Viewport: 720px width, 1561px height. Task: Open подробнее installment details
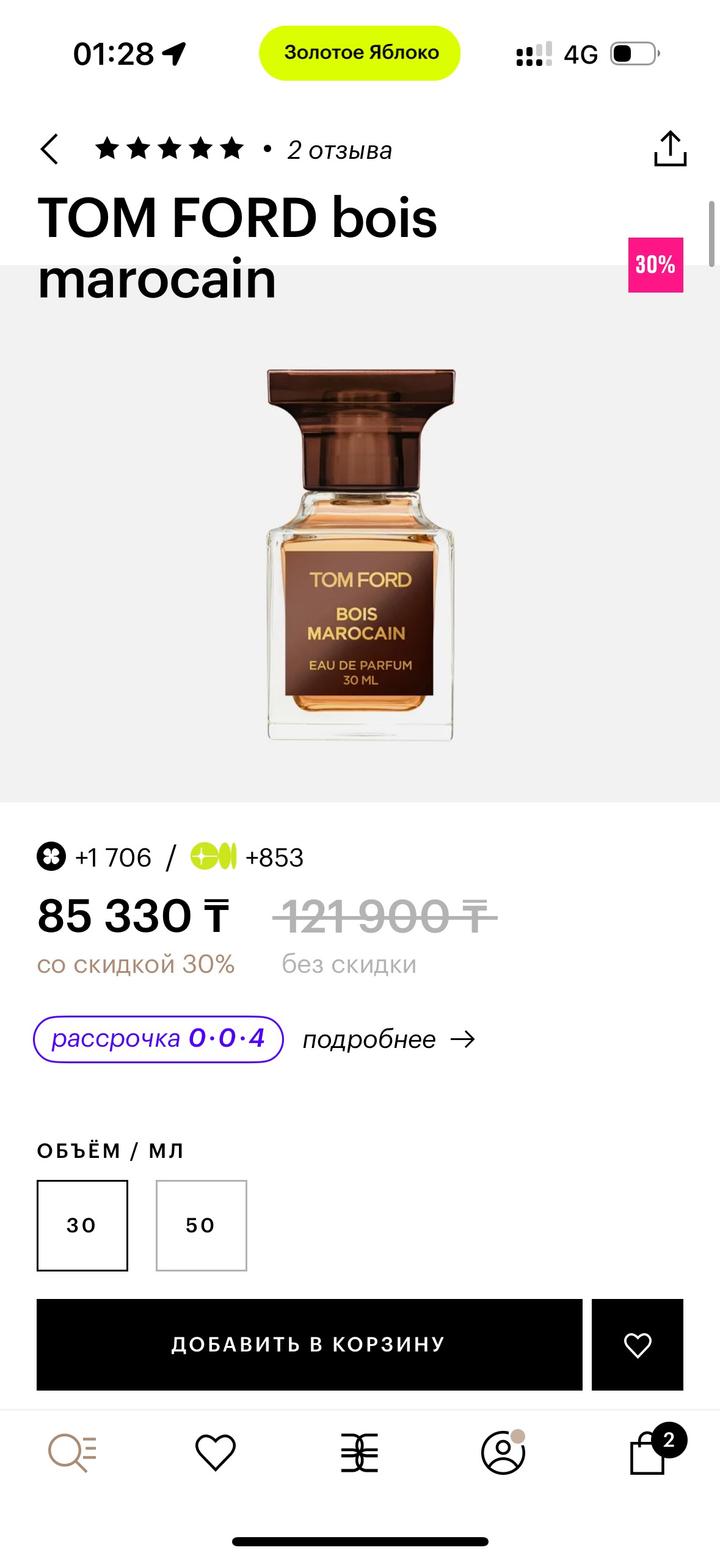pyautogui.click(x=388, y=1039)
